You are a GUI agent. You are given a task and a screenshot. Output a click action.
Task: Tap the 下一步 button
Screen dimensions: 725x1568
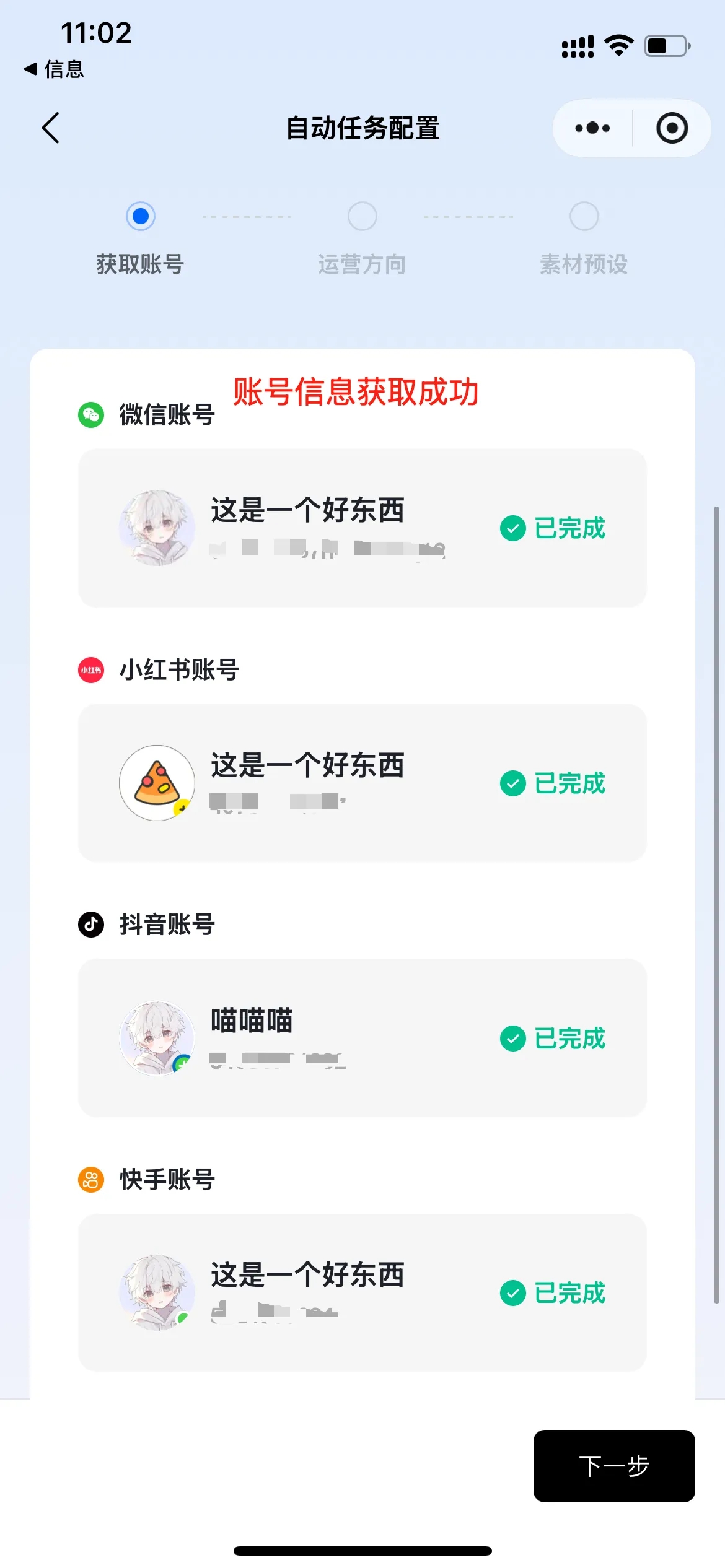pos(613,1465)
